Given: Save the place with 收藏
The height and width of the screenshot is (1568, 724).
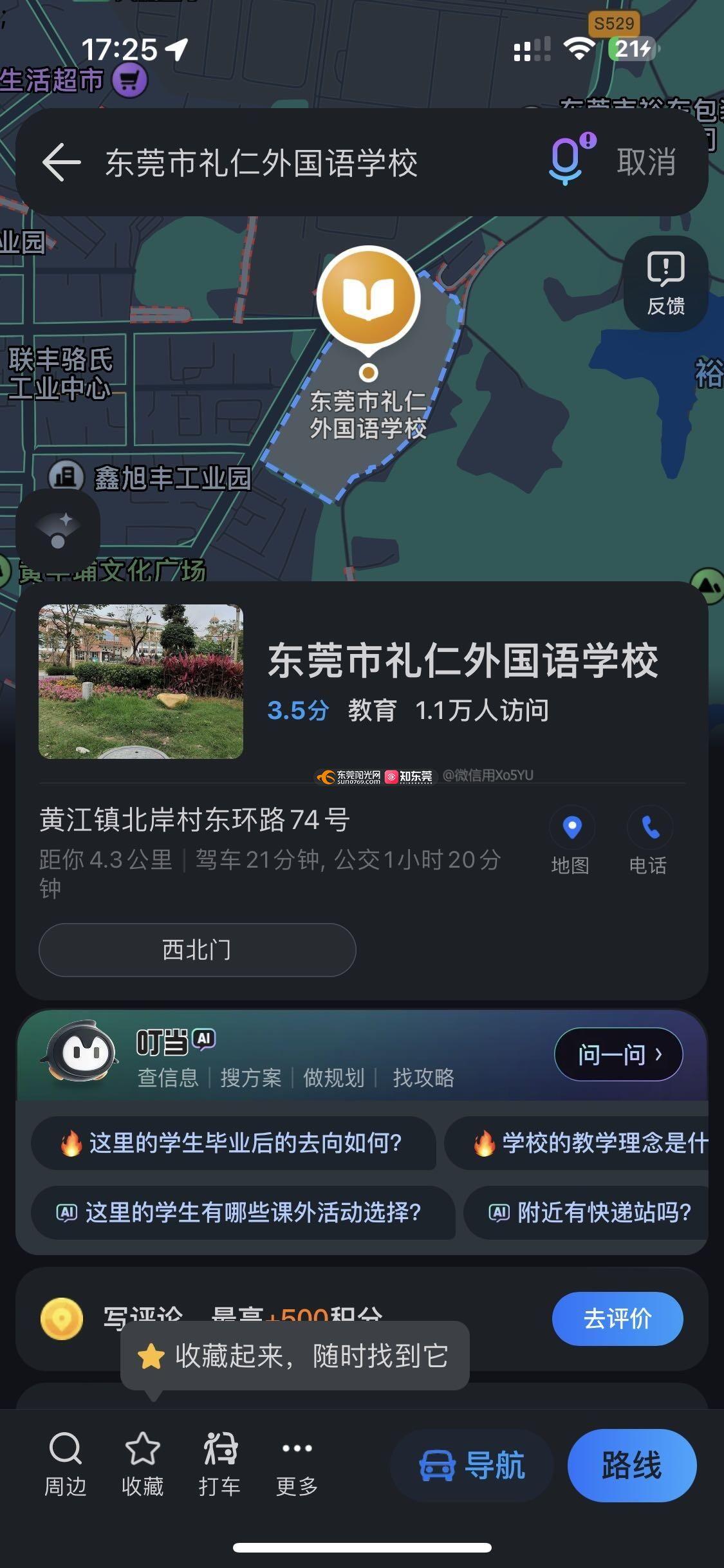Looking at the screenshot, I should (142, 1464).
